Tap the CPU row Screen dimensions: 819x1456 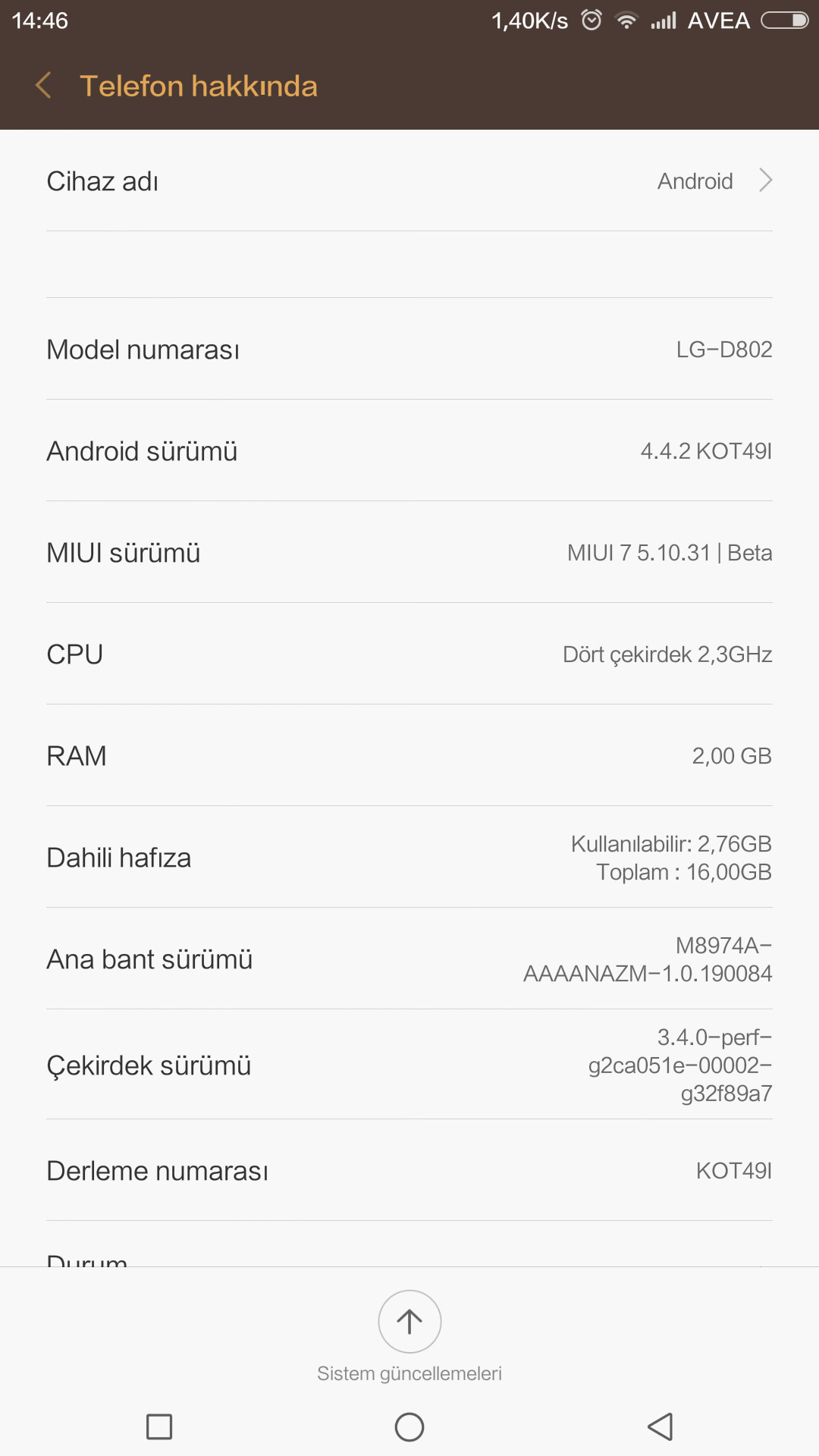click(409, 654)
